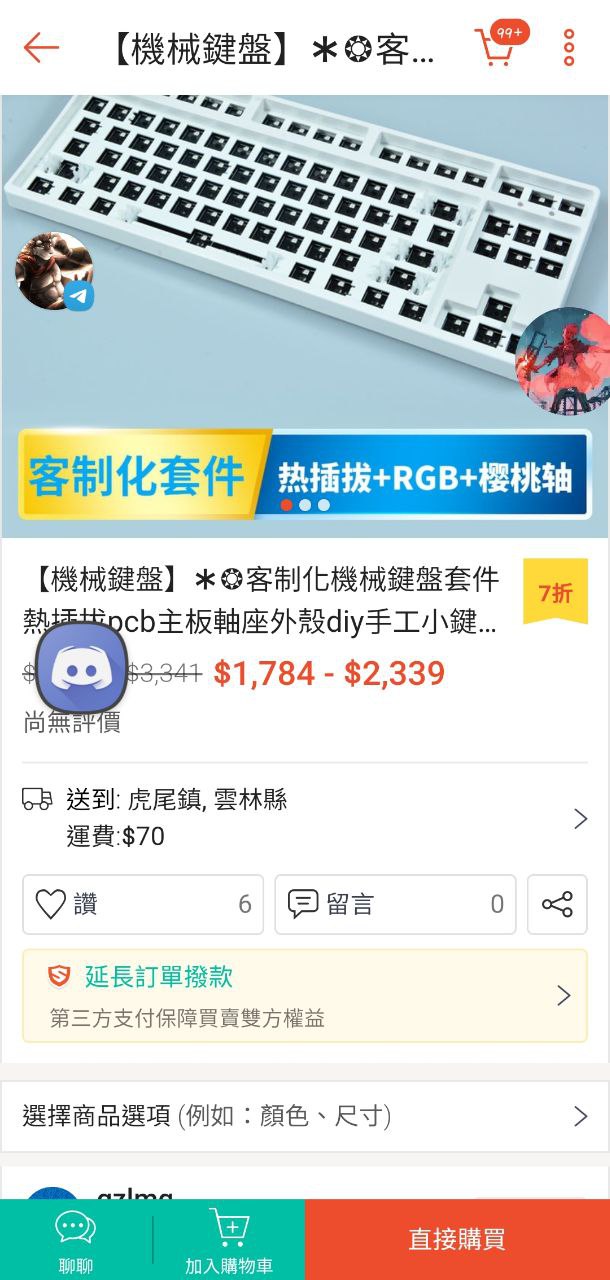Open the three-dot overflow menu

coord(569,47)
